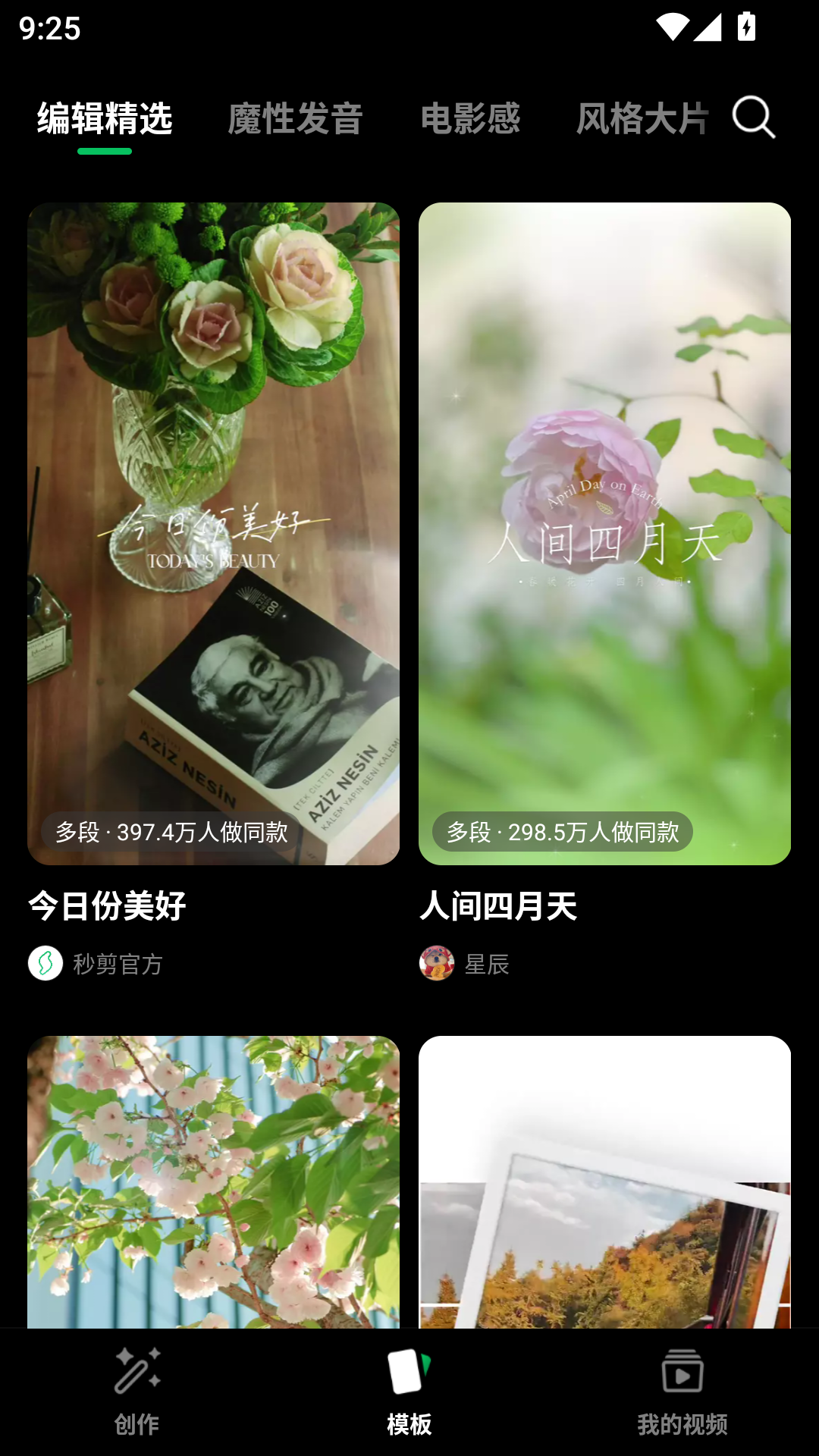Open the search icon
The height and width of the screenshot is (1456, 819).
(753, 118)
